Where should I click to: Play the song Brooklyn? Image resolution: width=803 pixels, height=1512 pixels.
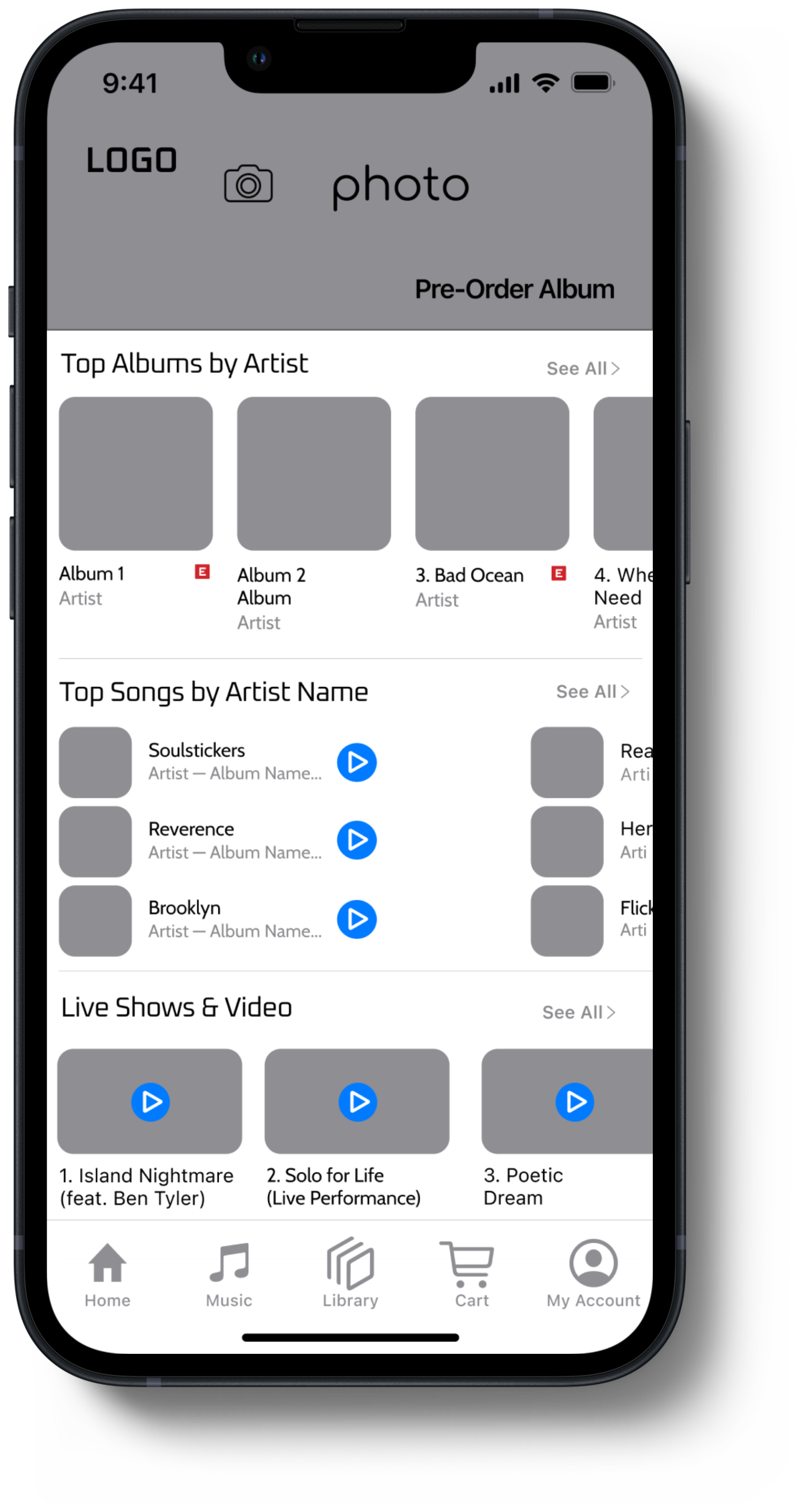[356, 919]
